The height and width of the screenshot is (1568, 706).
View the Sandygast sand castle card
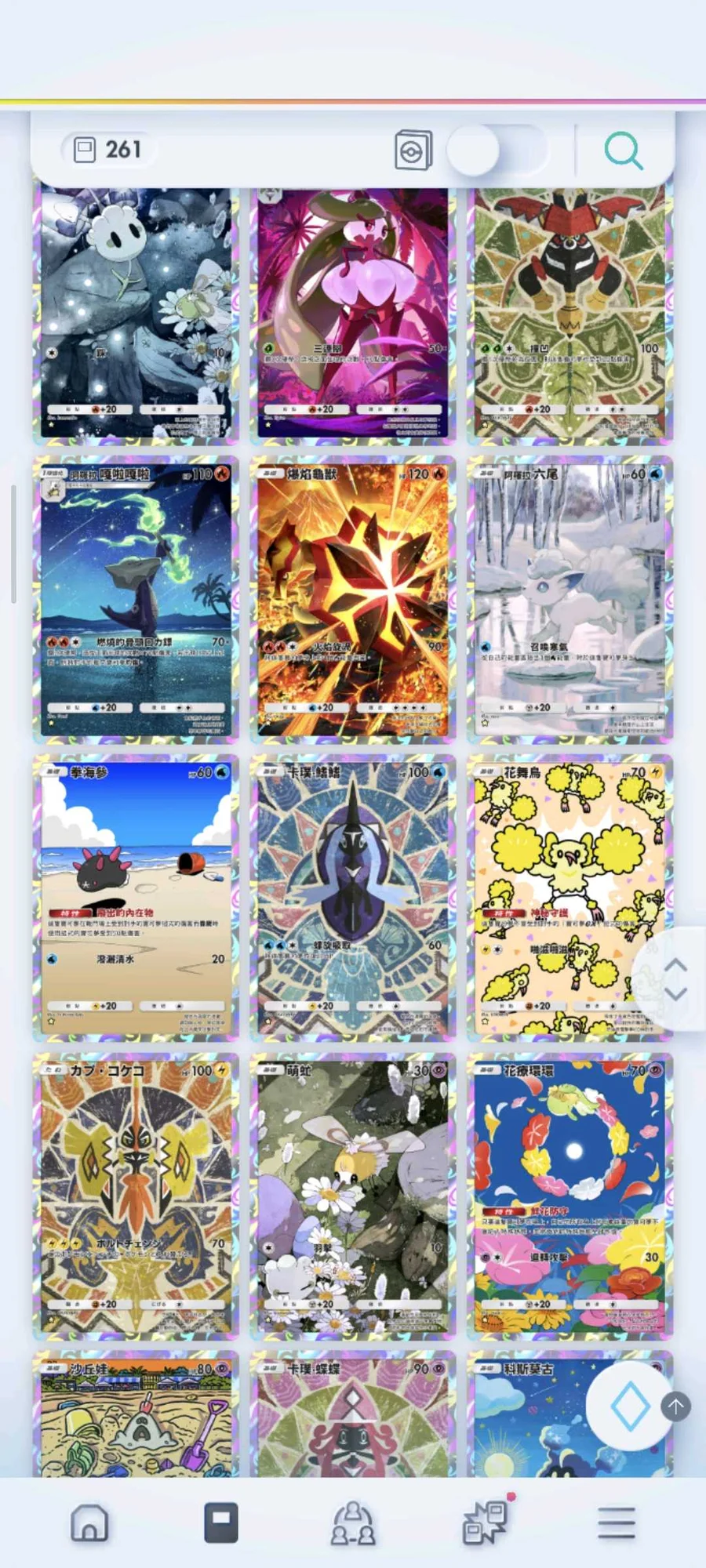(136, 1415)
